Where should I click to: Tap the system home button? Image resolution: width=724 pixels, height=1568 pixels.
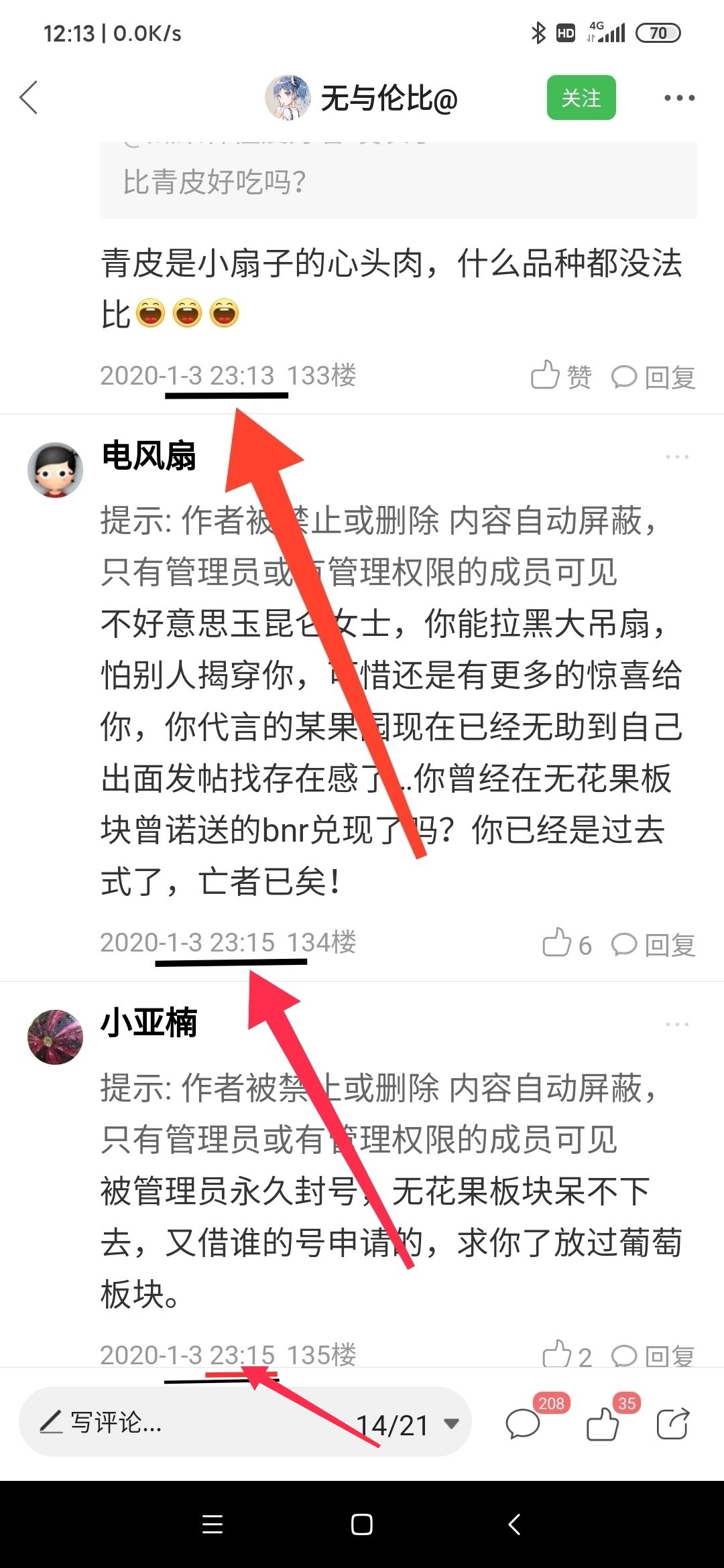[362, 1524]
